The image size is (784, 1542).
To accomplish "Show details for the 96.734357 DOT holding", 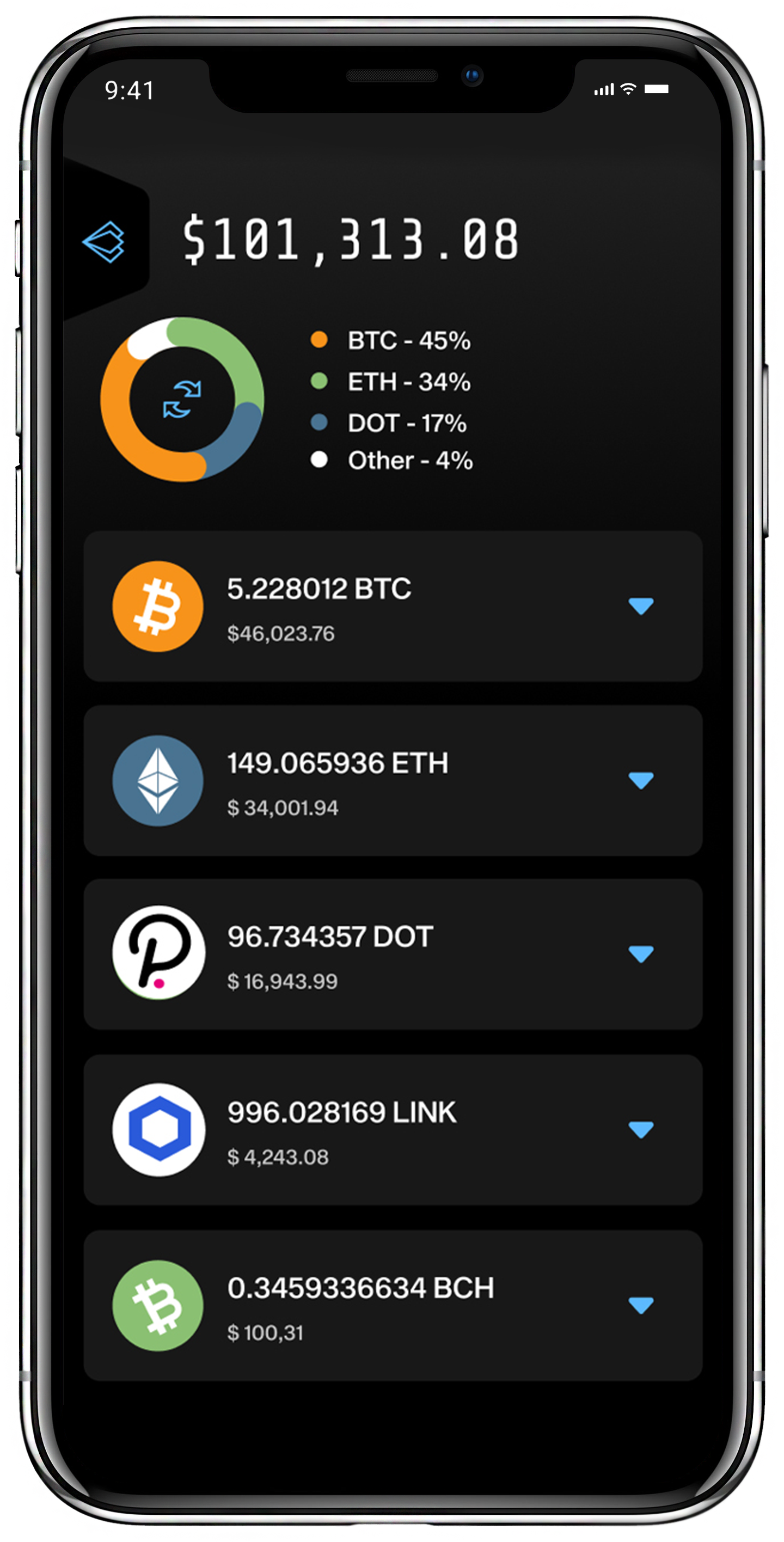I will coord(640,953).
